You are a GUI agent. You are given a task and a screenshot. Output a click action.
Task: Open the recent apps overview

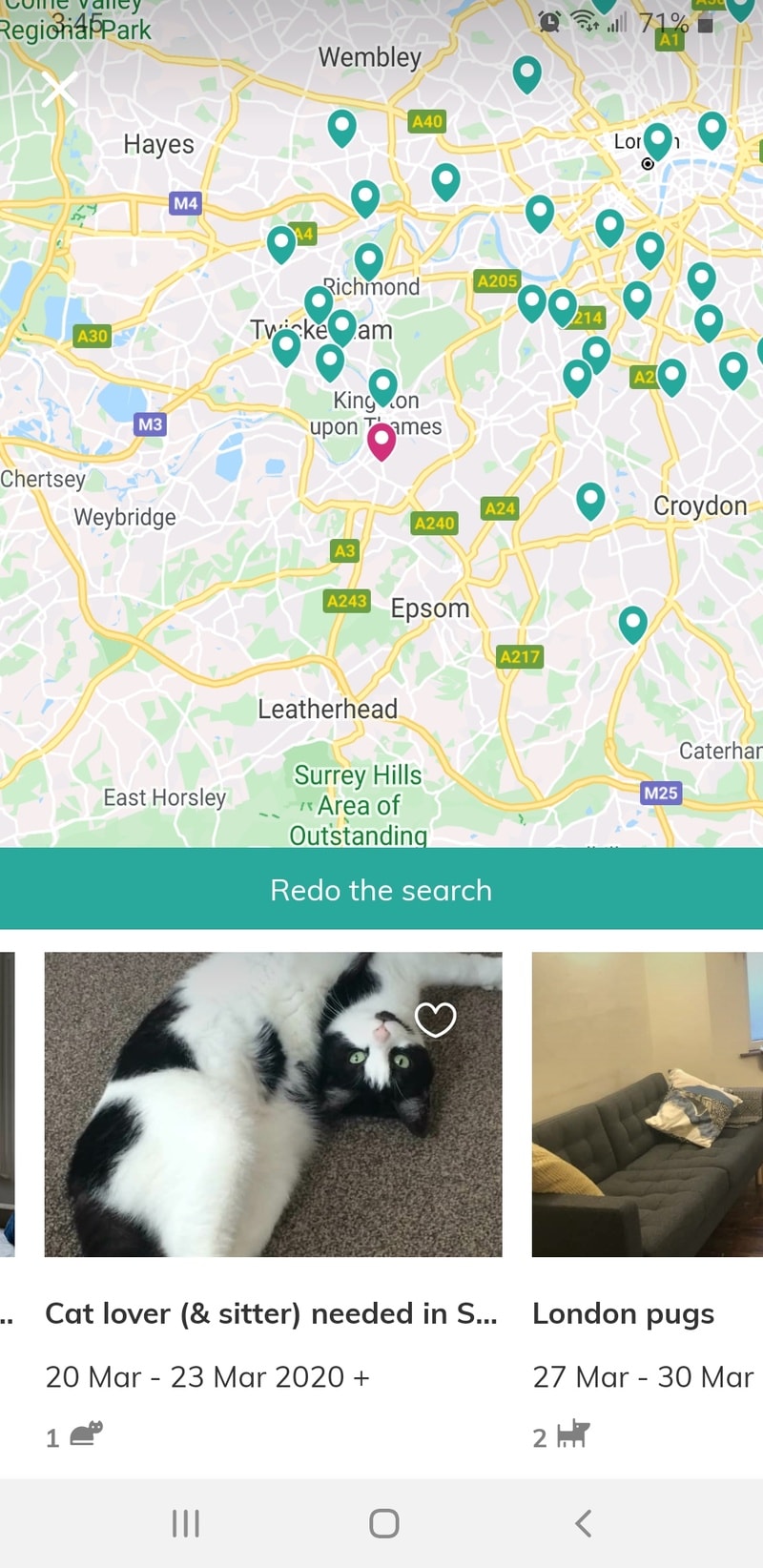[185, 1523]
